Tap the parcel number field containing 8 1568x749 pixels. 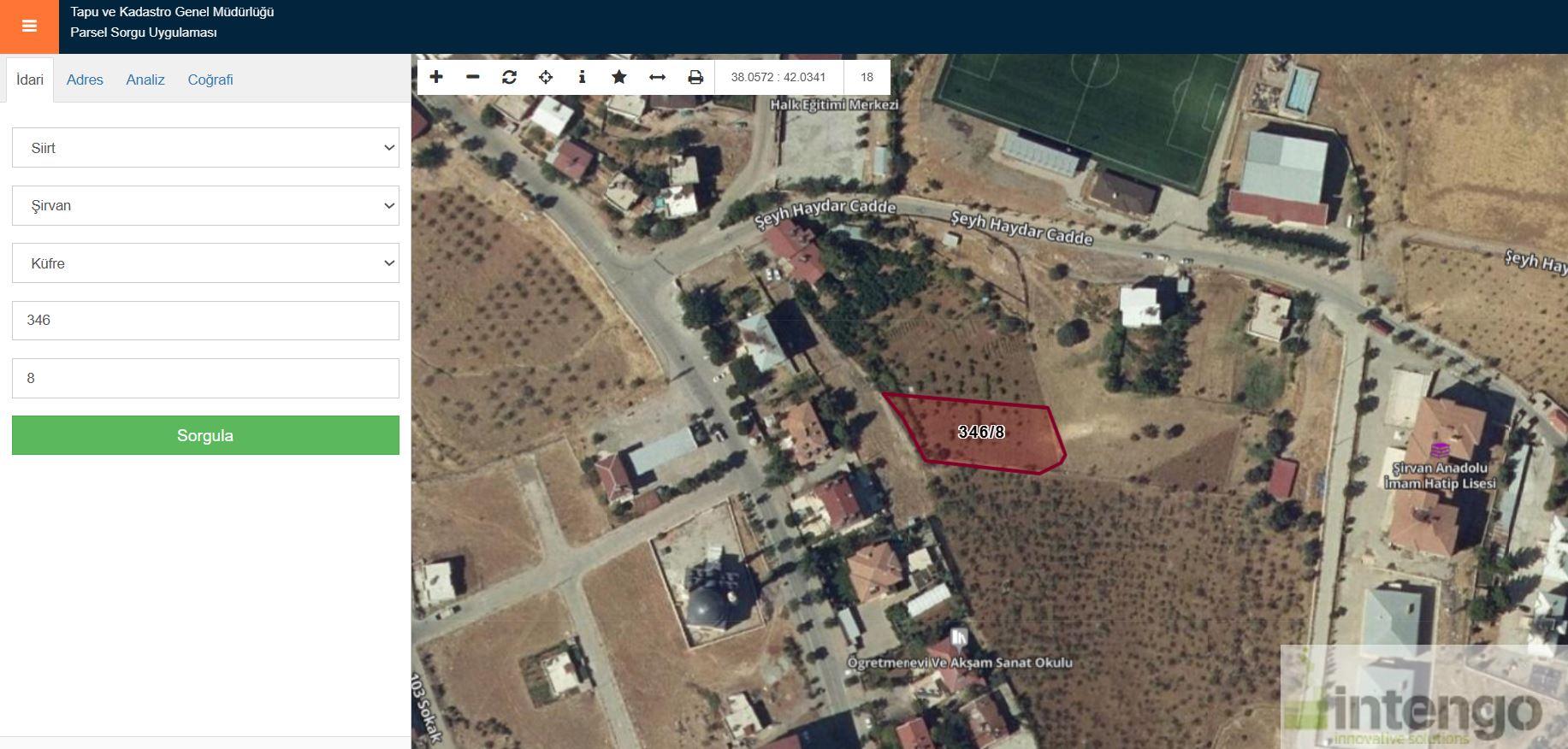click(x=205, y=378)
